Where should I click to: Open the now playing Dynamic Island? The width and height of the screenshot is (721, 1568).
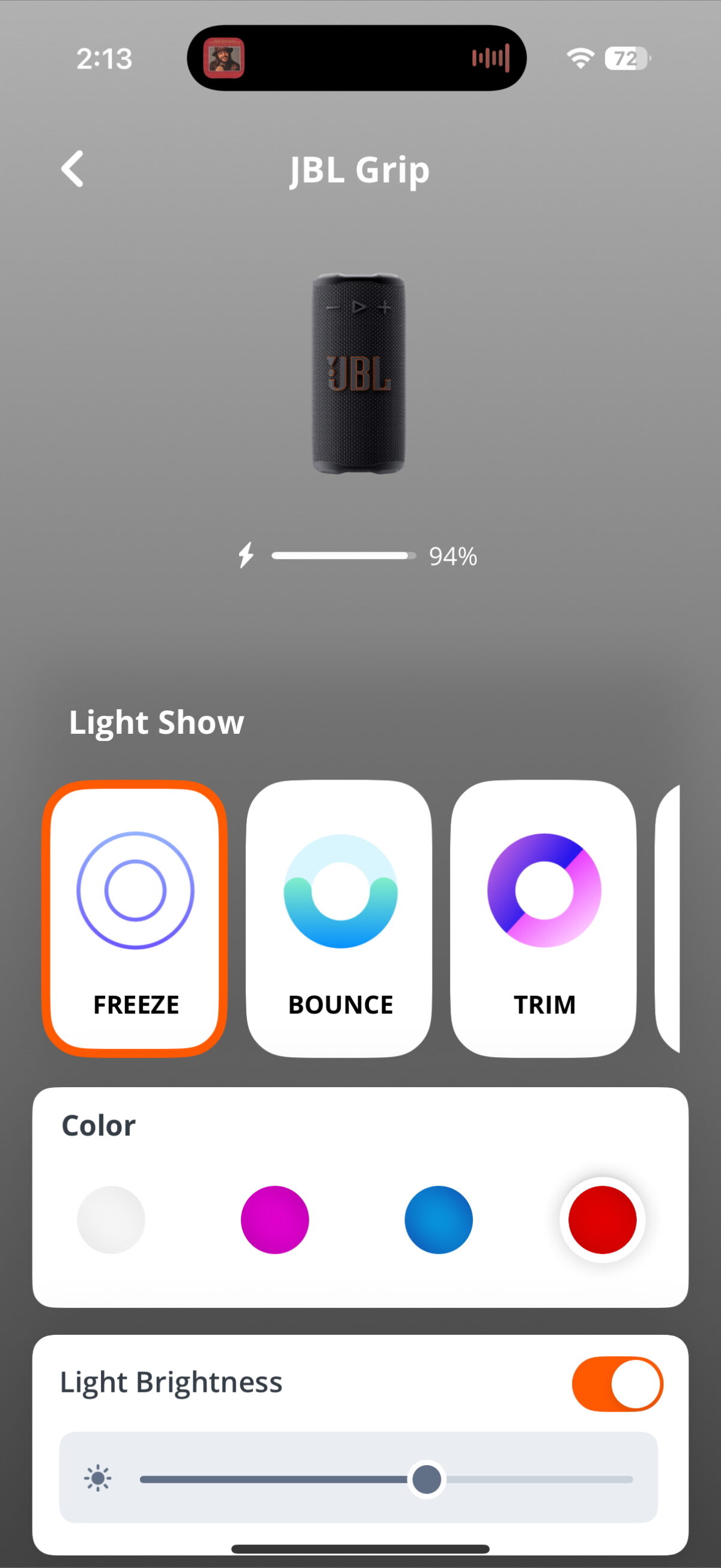pos(356,58)
